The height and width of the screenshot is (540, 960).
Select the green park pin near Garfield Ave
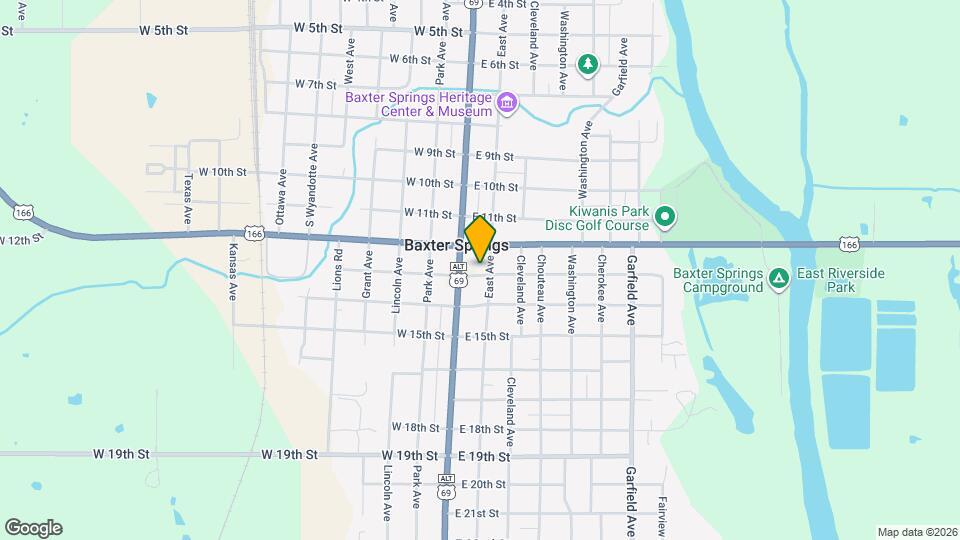click(589, 64)
